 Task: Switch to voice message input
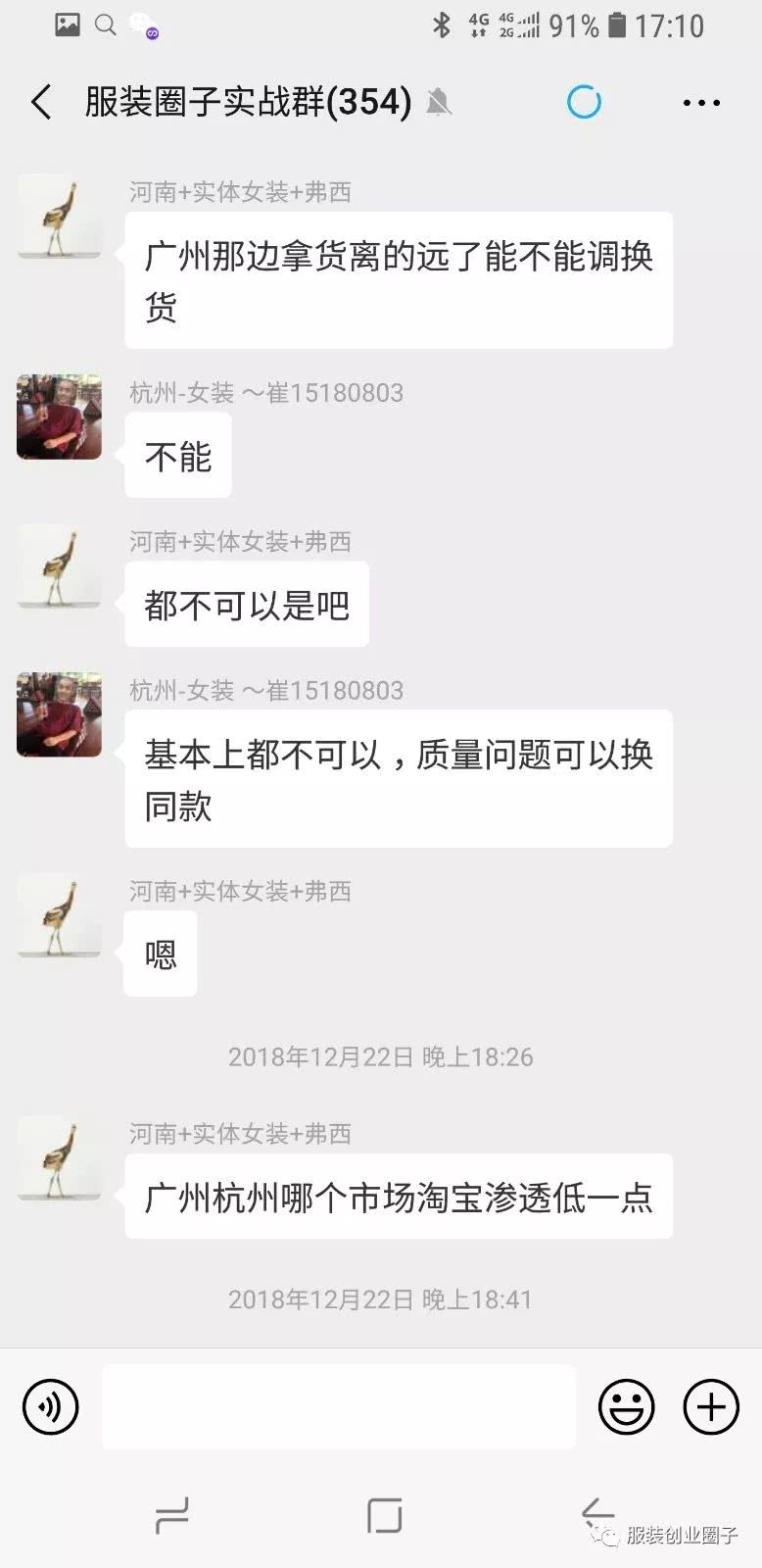50,1407
